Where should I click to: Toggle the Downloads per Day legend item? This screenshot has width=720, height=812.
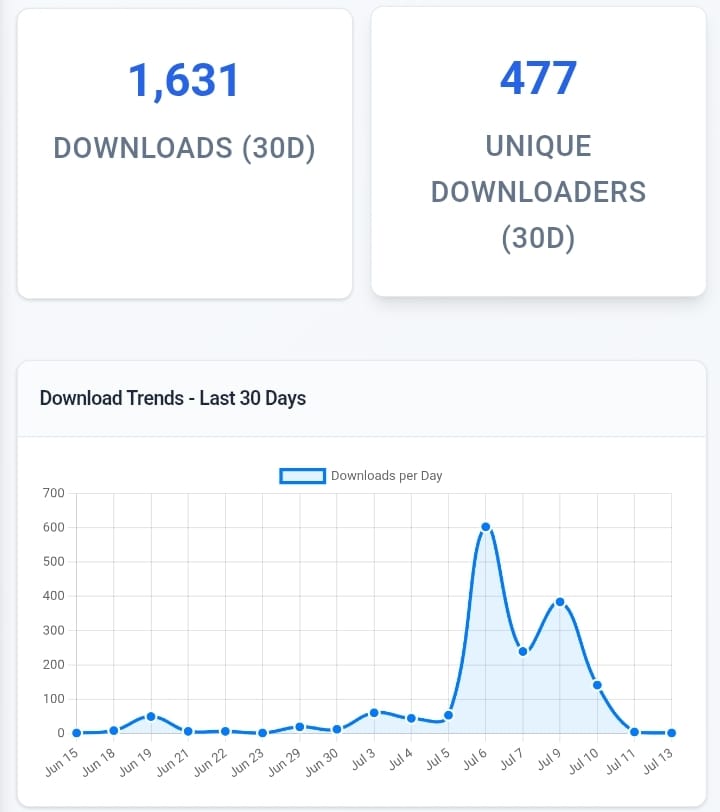(361, 476)
